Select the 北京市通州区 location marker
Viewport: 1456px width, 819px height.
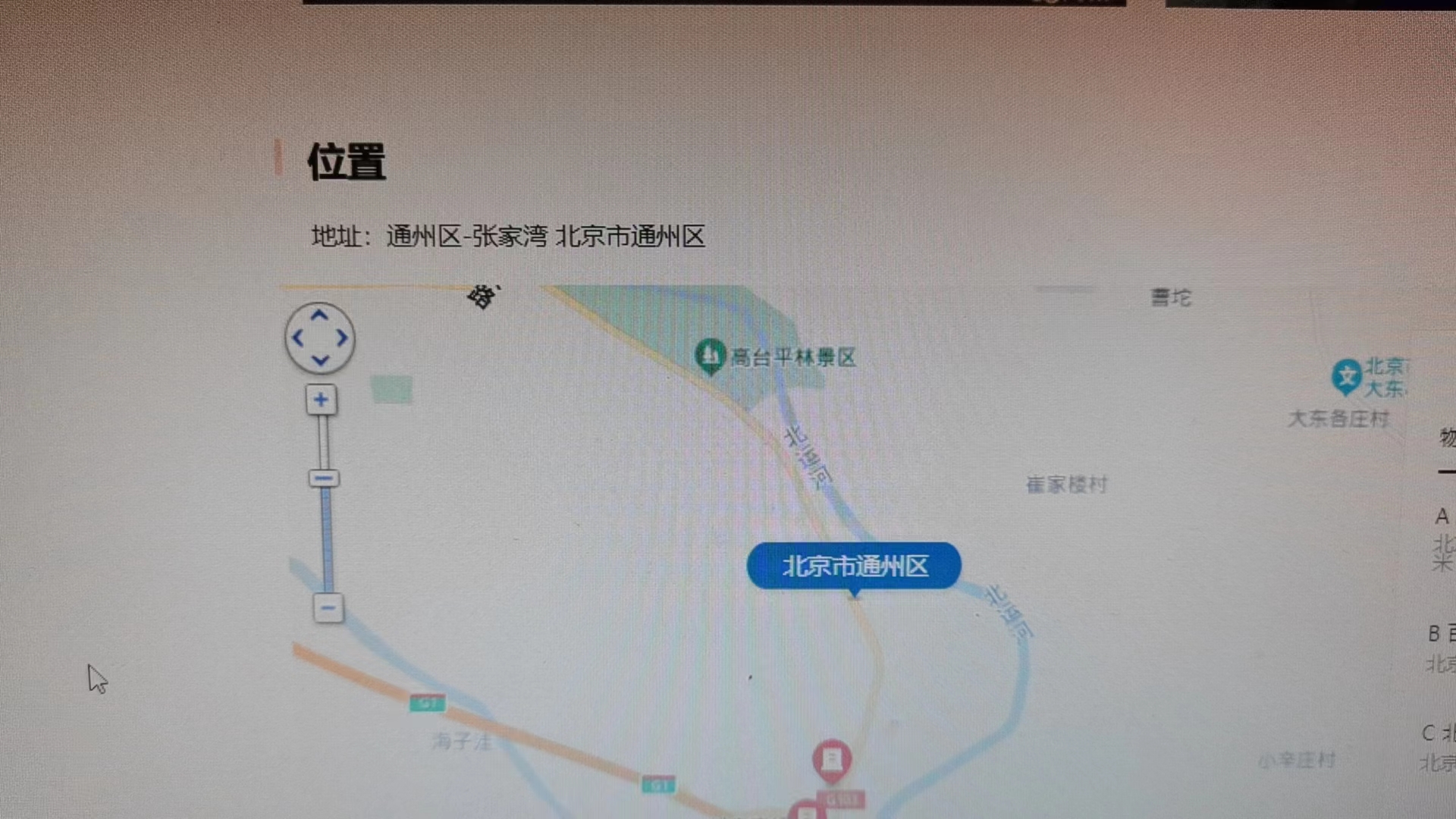[854, 566]
